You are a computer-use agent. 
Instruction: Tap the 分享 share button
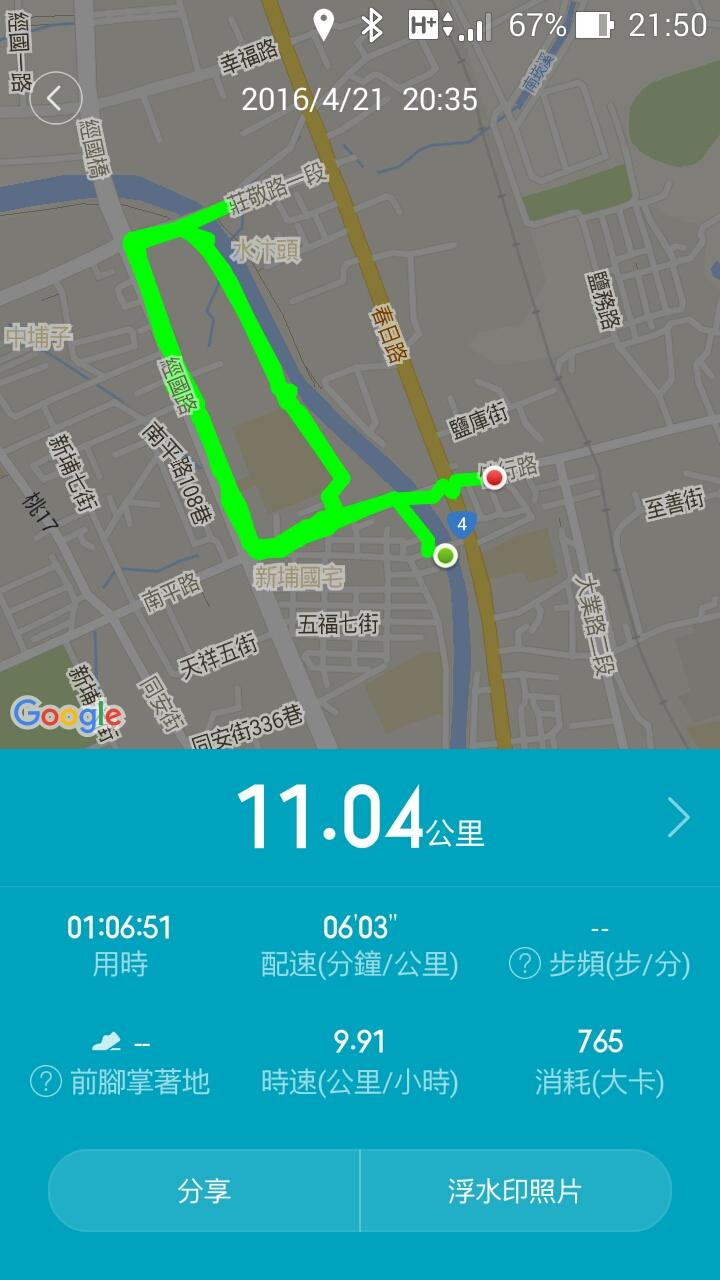click(204, 1191)
